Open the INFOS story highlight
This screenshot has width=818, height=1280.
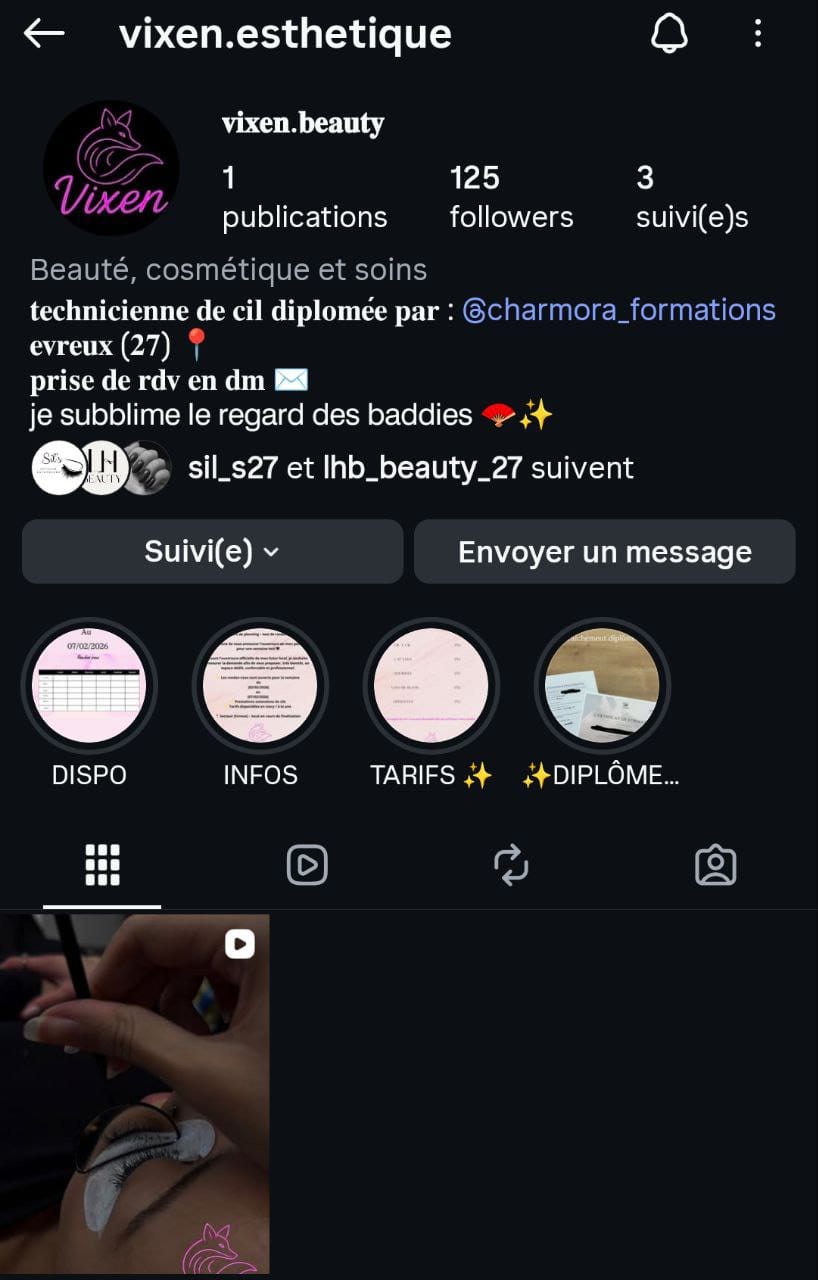[260, 686]
